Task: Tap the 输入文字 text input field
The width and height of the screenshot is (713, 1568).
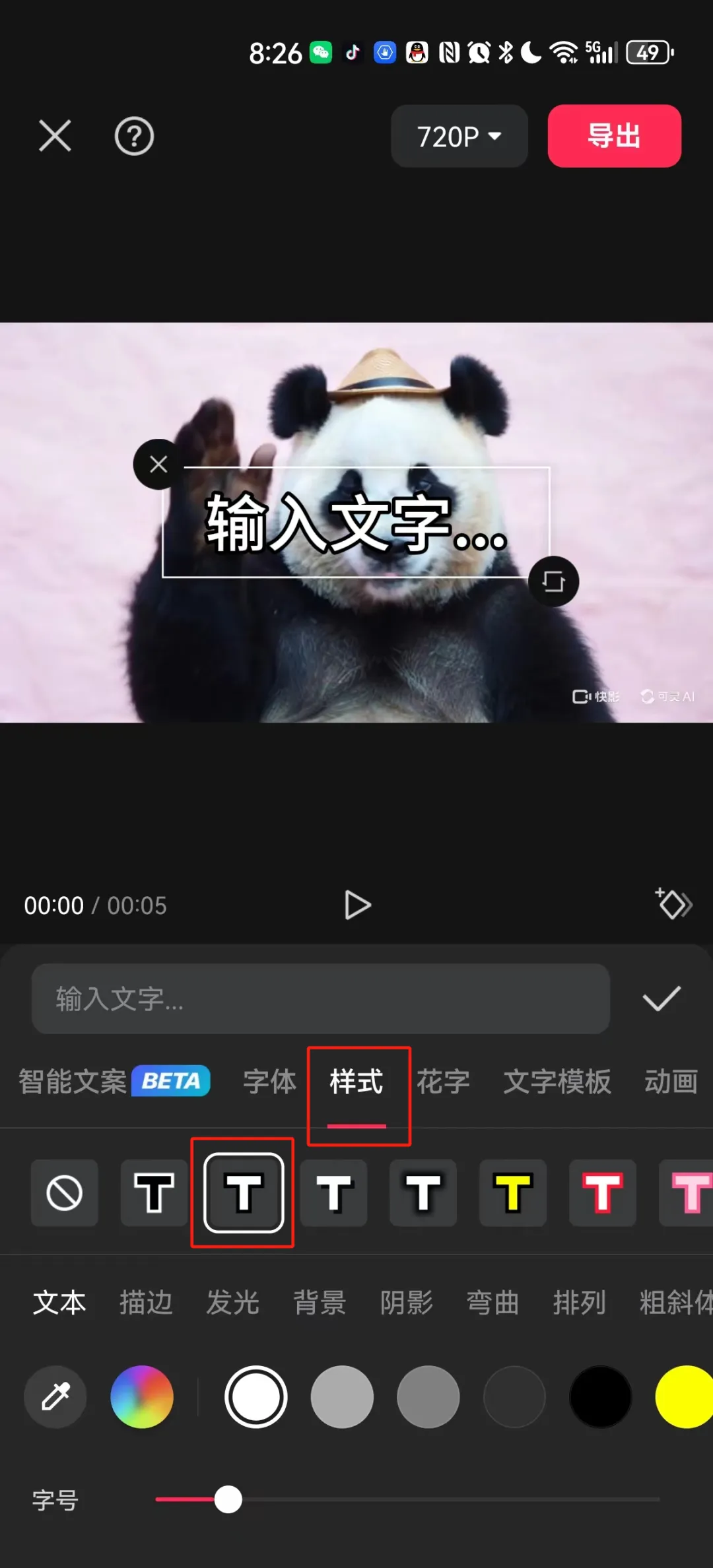Action: (320, 998)
